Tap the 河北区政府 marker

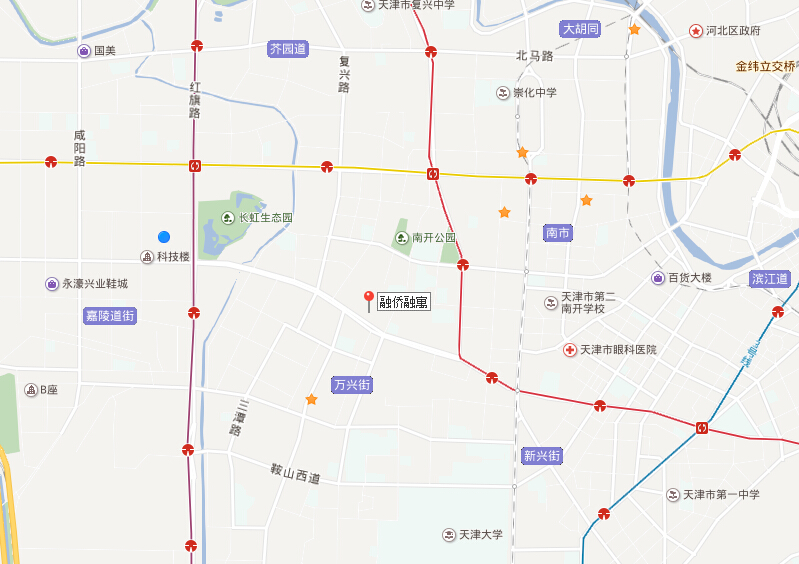coord(695,32)
